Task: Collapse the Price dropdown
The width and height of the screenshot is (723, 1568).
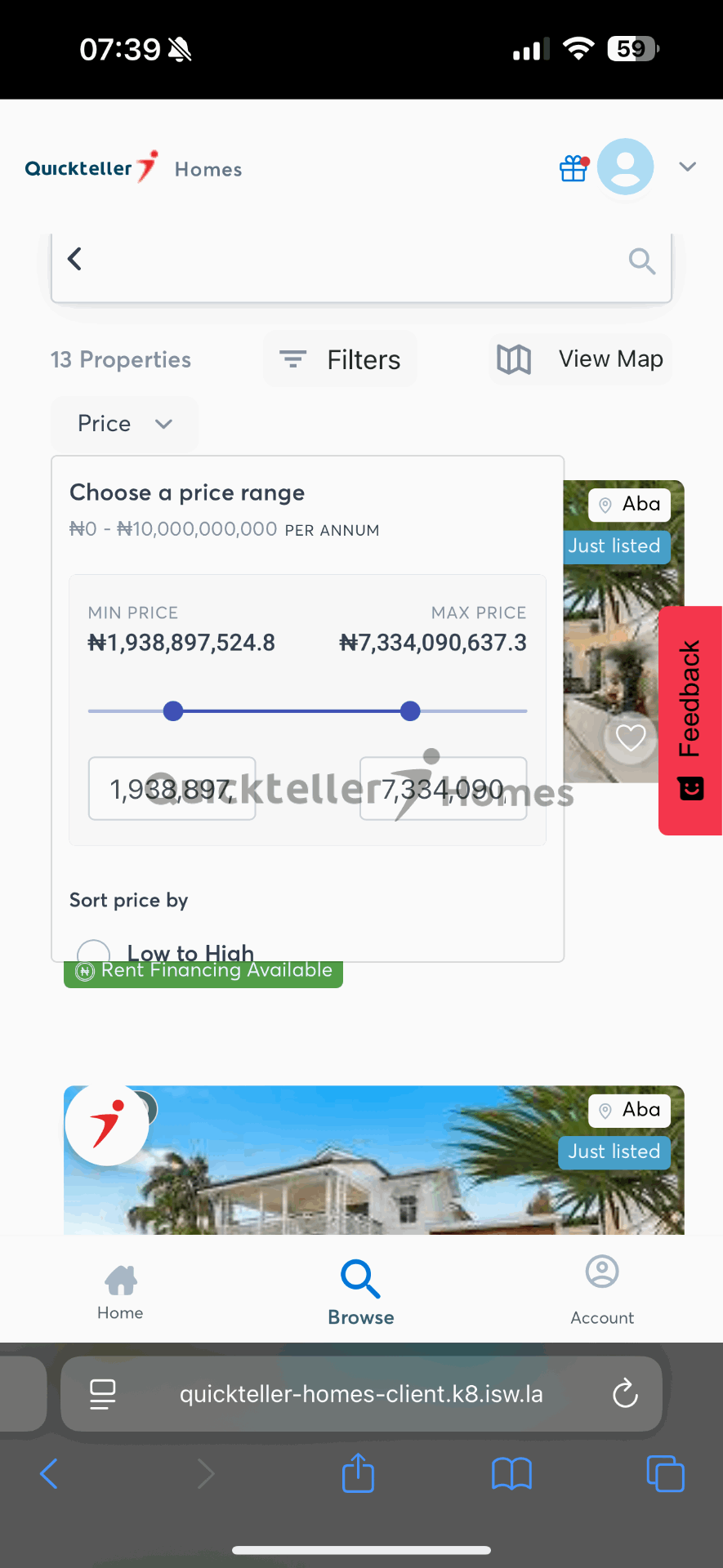Action: coord(124,424)
